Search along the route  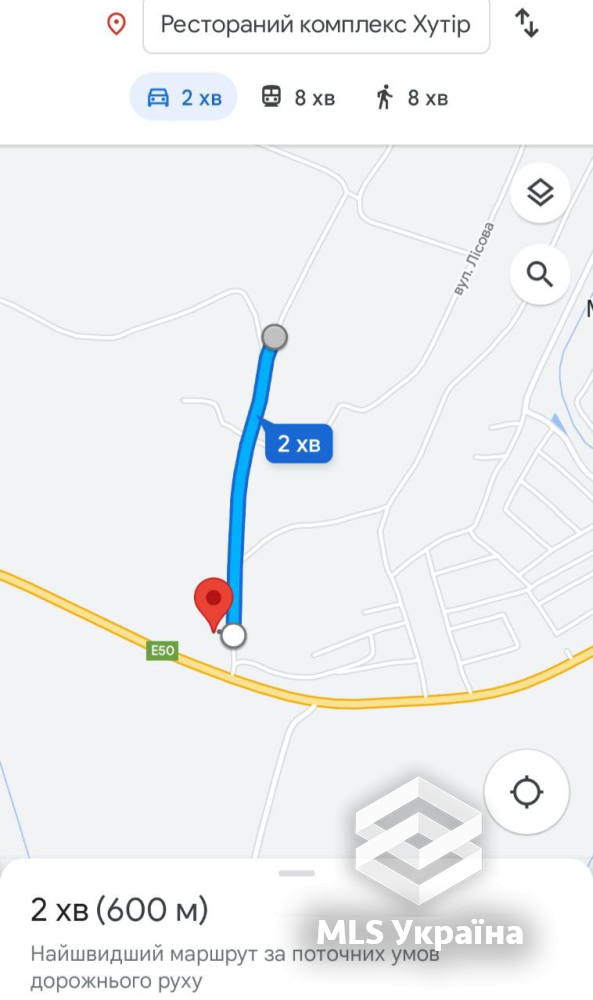click(x=540, y=274)
